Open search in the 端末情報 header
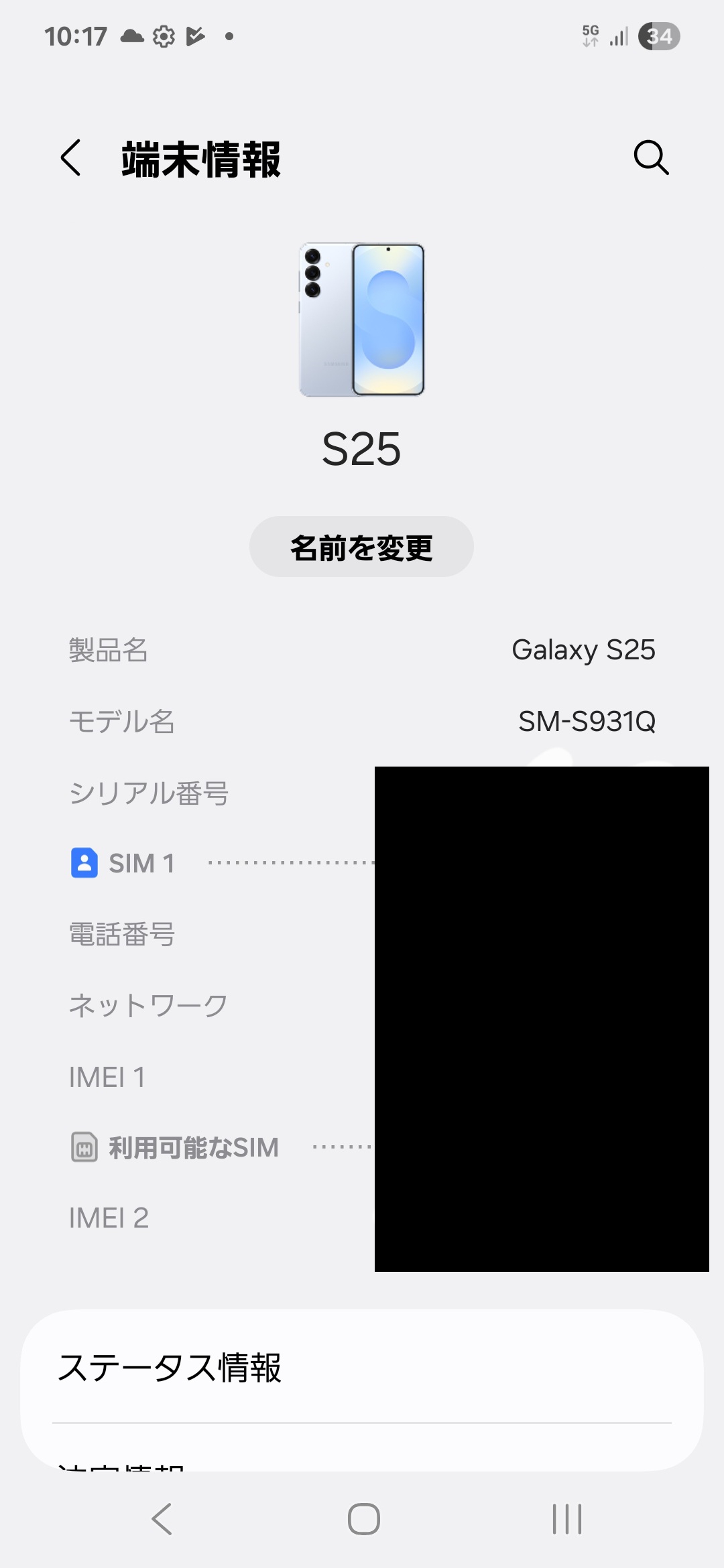This screenshot has height=1568, width=724. pos(651,158)
